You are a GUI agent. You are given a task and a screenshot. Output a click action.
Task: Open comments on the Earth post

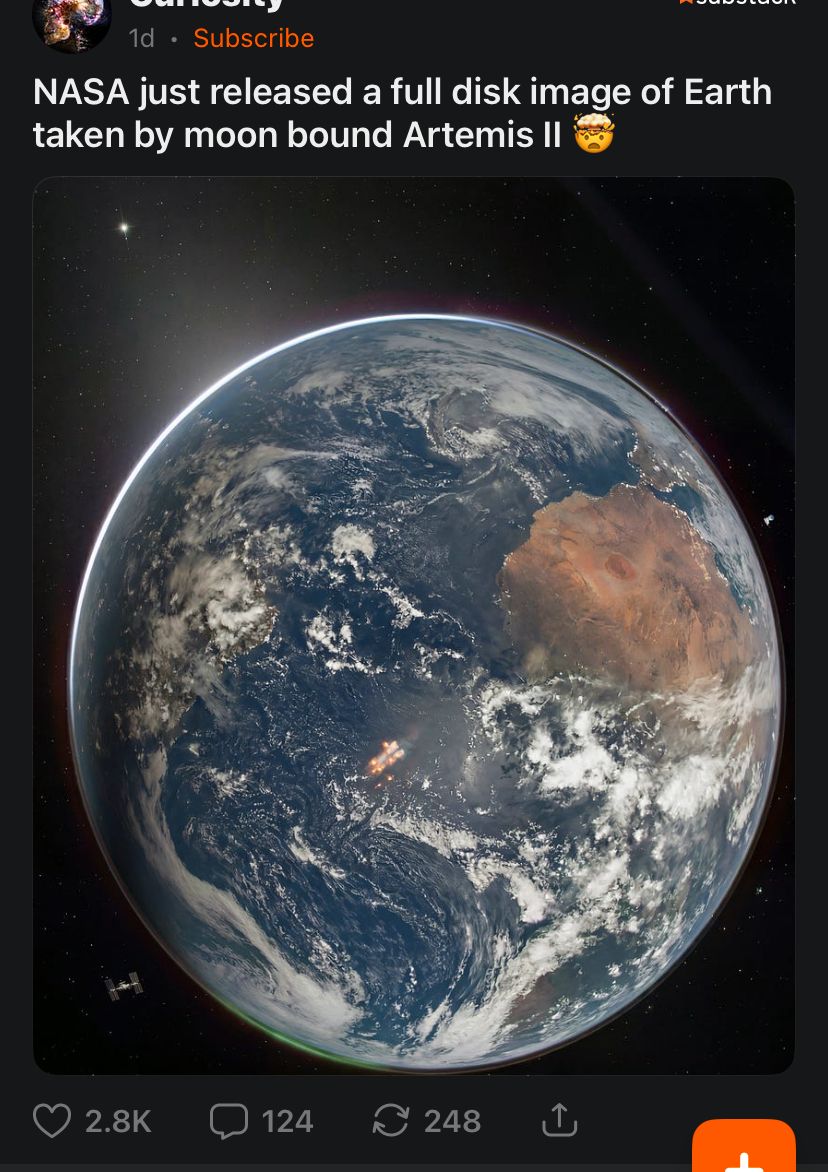228,1121
